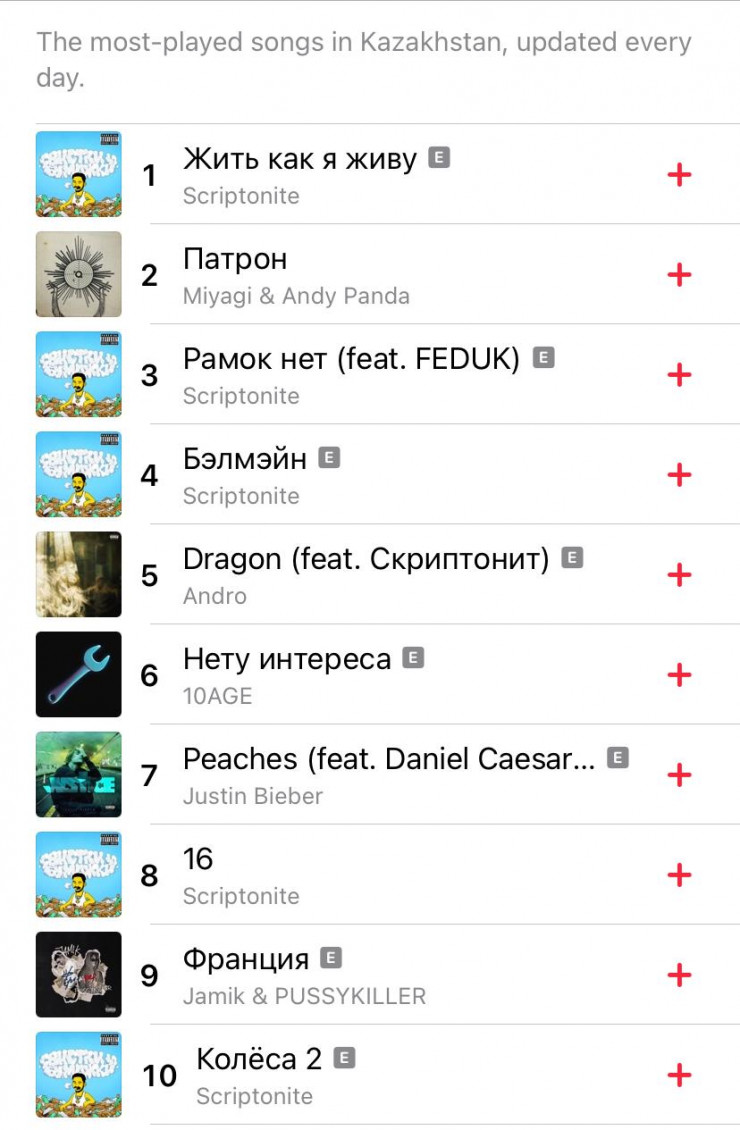Play Рамок нет featuring FEDUK

tap(351, 360)
